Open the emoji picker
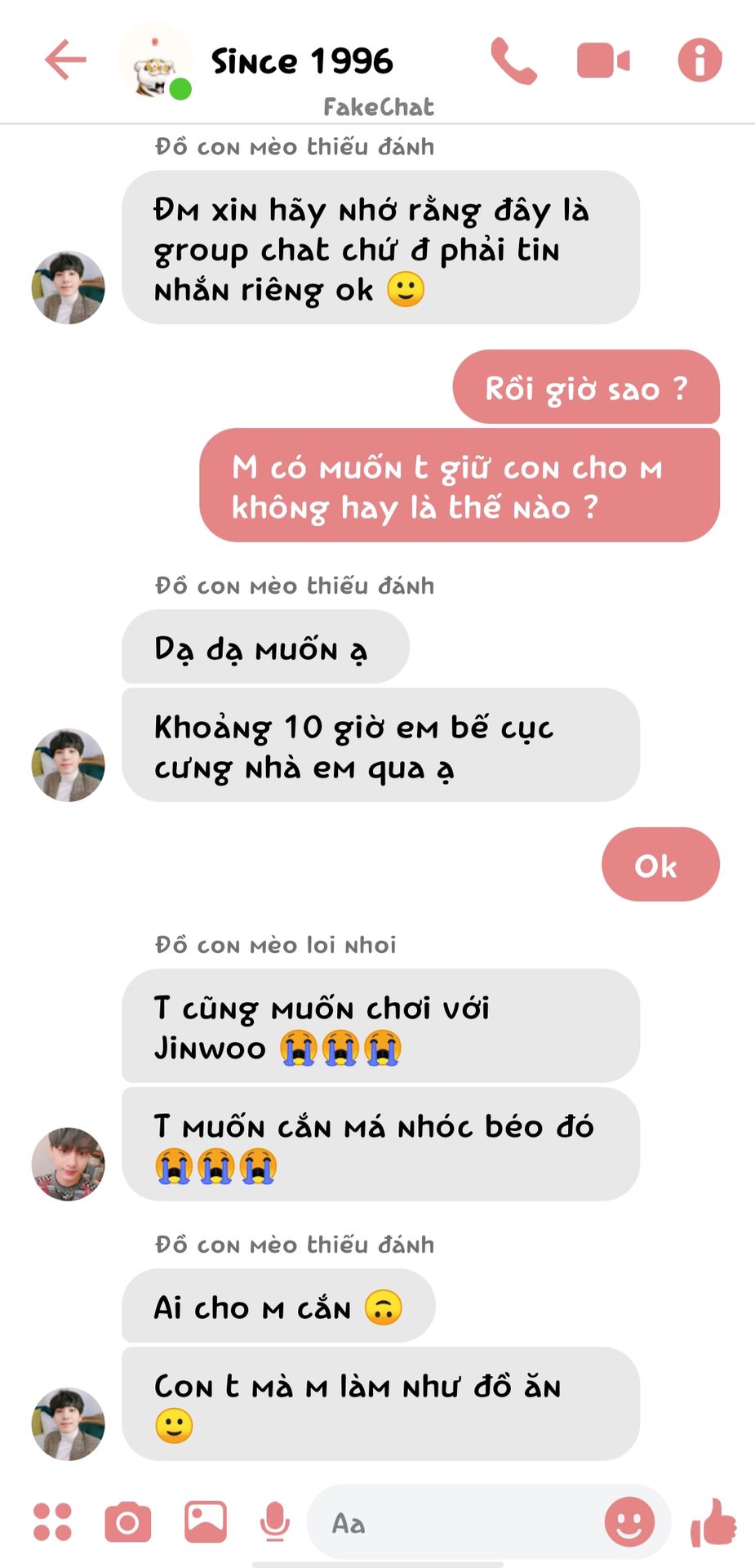755x1568 pixels. (629, 1522)
